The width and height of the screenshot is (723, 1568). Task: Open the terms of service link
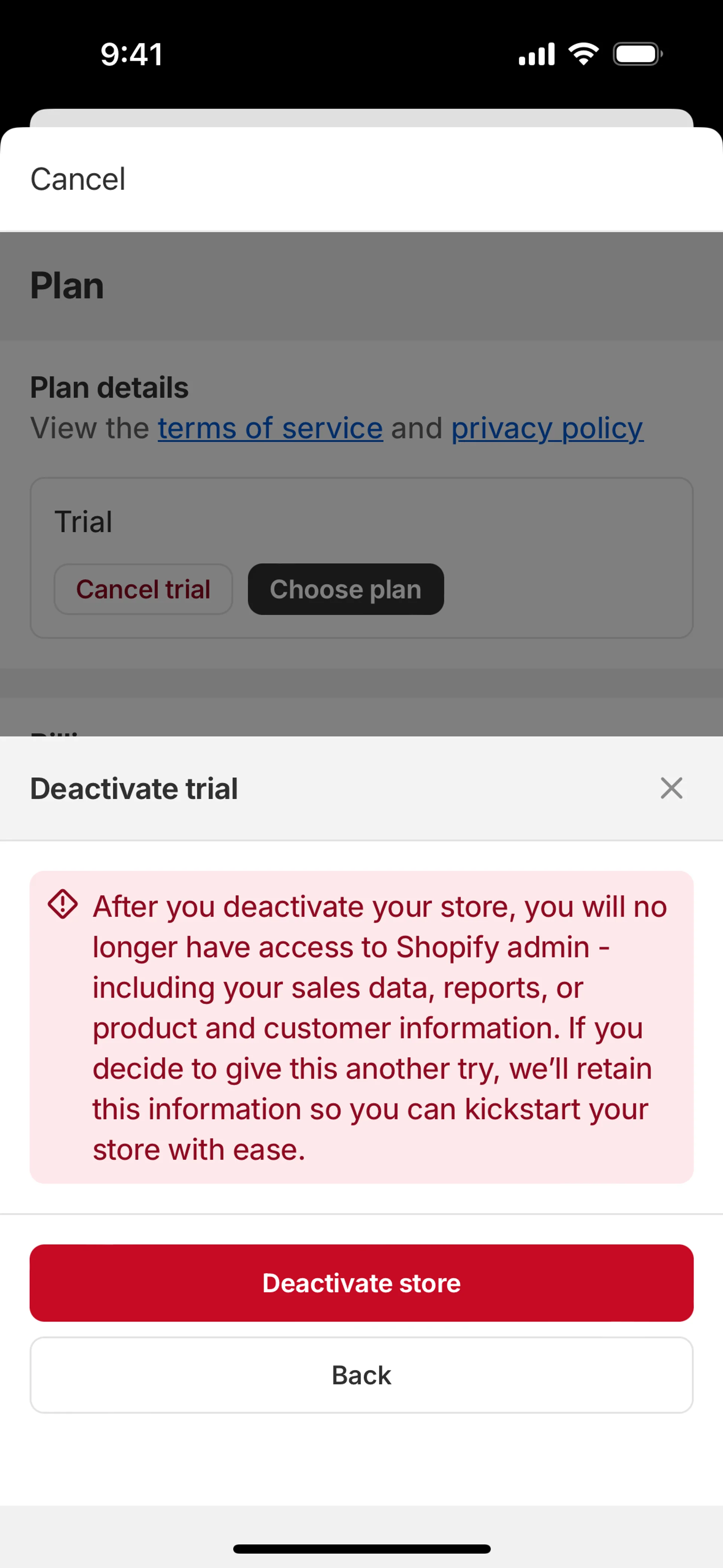click(270, 428)
